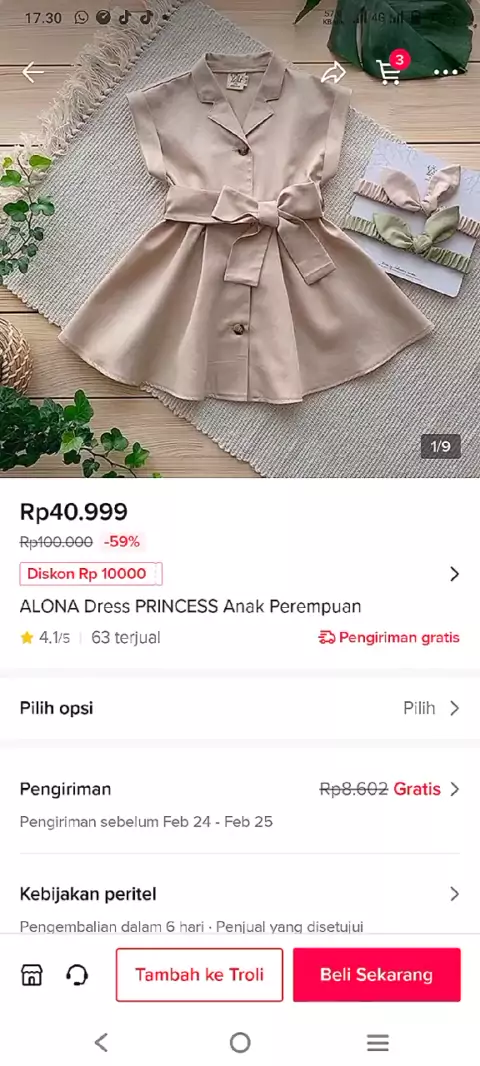Screen dimensions: 480x1066
Task: Tap Beli Sekarang to buy now
Action: [377, 975]
